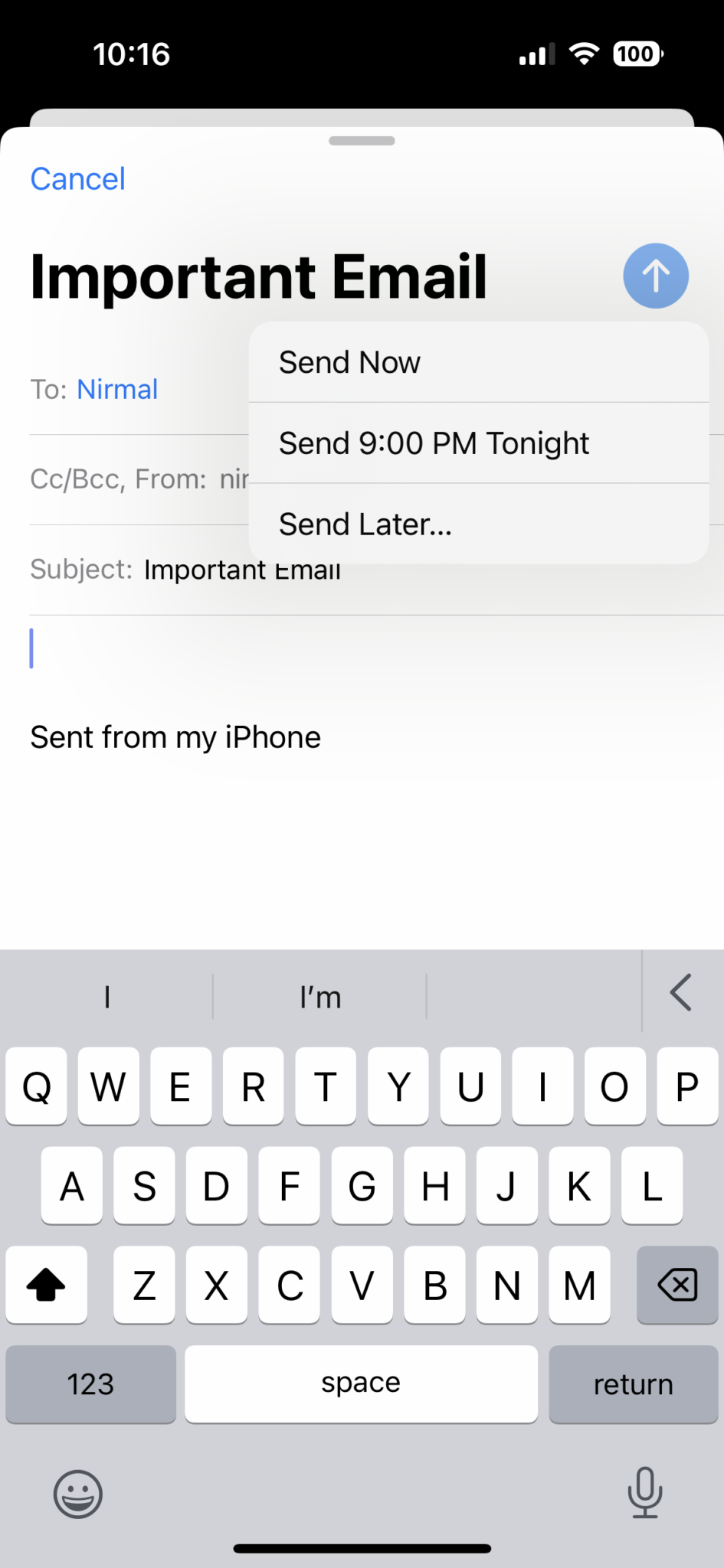Image resolution: width=724 pixels, height=1568 pixels.
Task: Start dictation with the microphone
Action: point(645,1491)
